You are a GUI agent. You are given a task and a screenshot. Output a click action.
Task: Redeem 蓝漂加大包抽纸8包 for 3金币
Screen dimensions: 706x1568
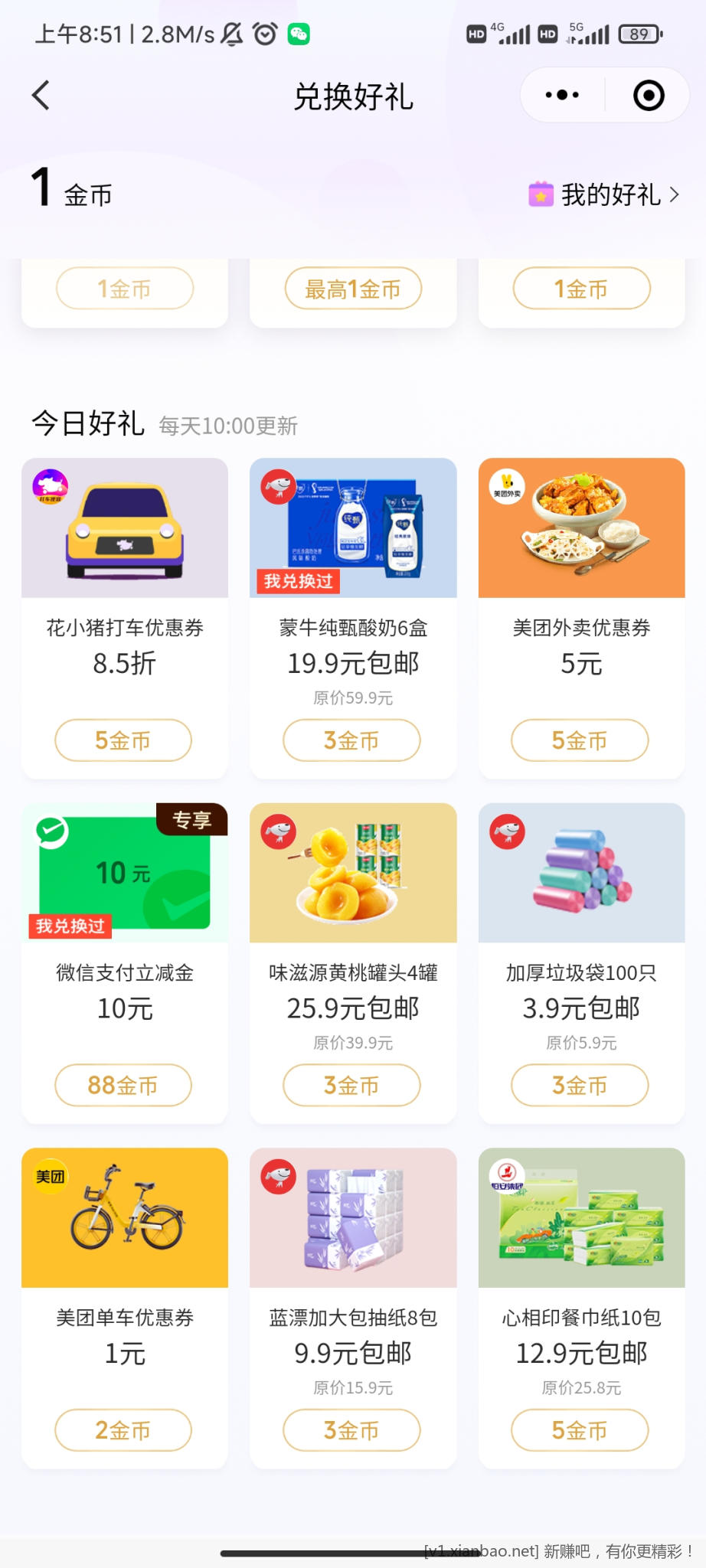tap(351, 1430)
